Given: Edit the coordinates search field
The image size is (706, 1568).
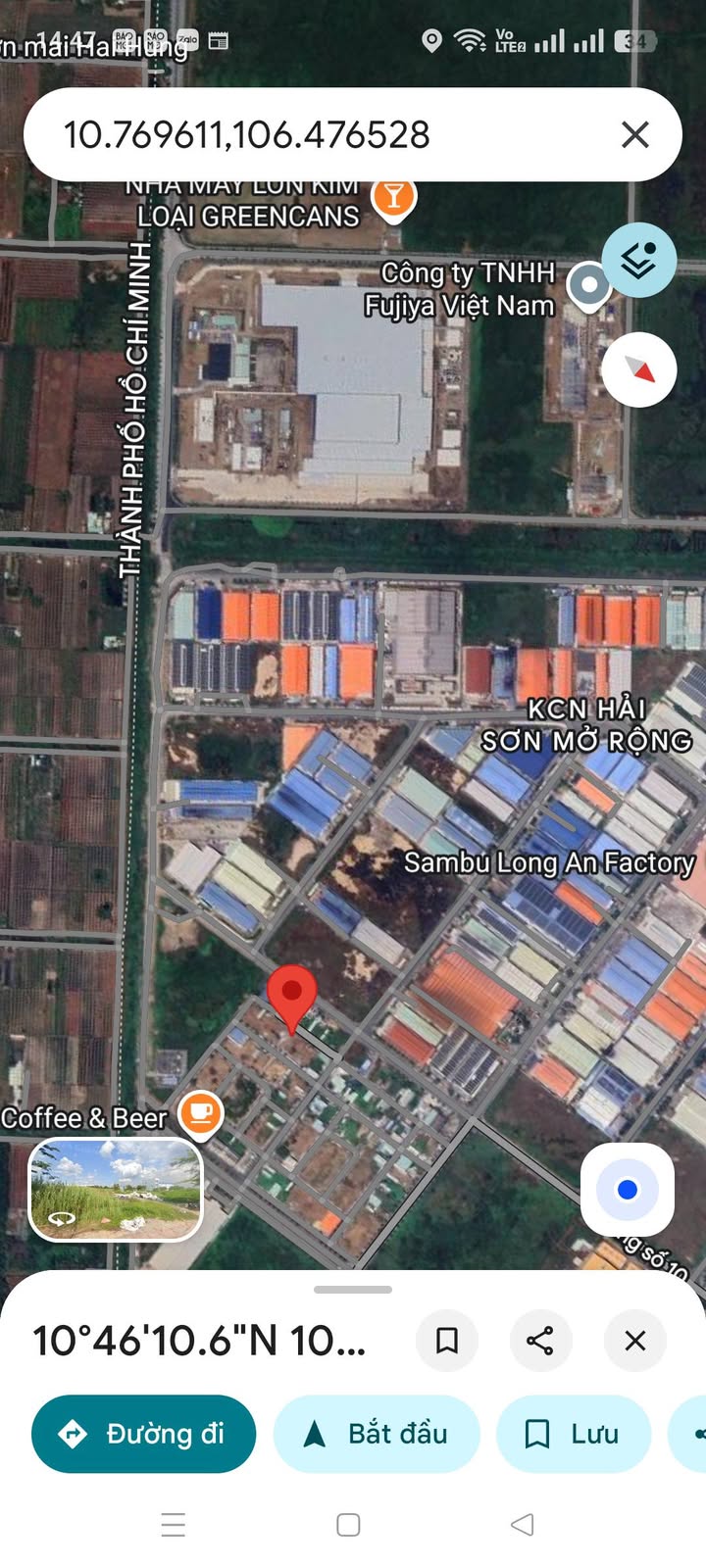Looking at the screenshot, I should tap(294, 135).
